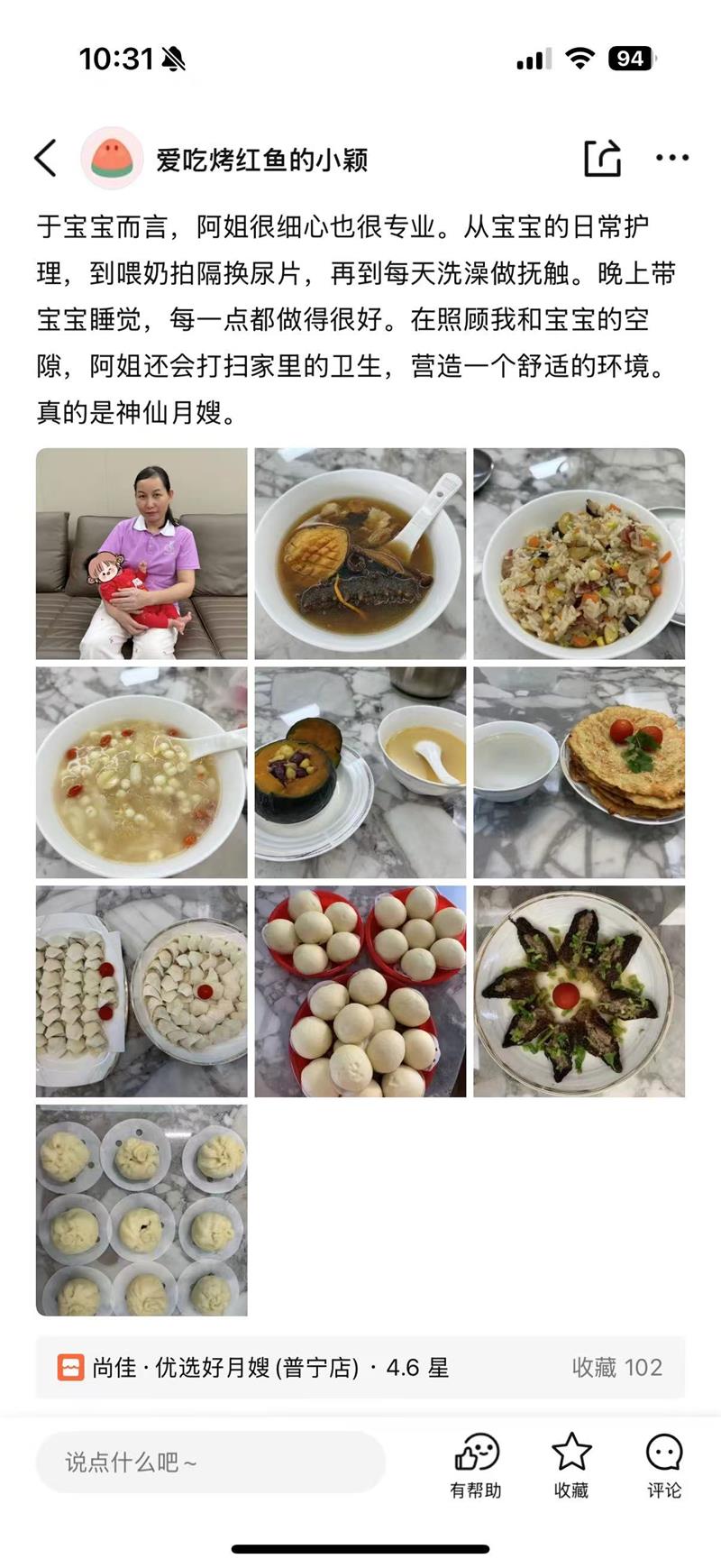View the lotus seed goji soup photo
This screenshot has height=1568, width=721.
(x=141, y=773)
